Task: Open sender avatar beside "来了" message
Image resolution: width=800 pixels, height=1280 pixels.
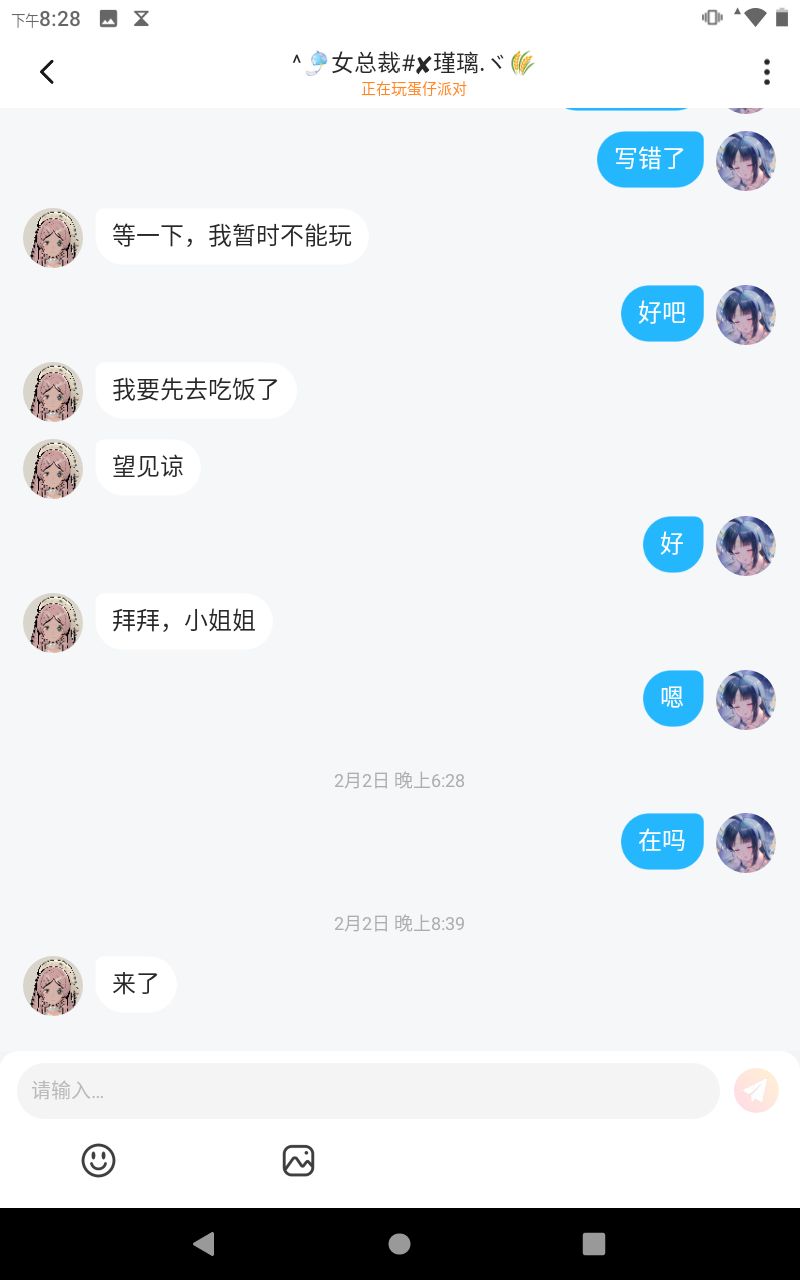Action: [52, 985]
